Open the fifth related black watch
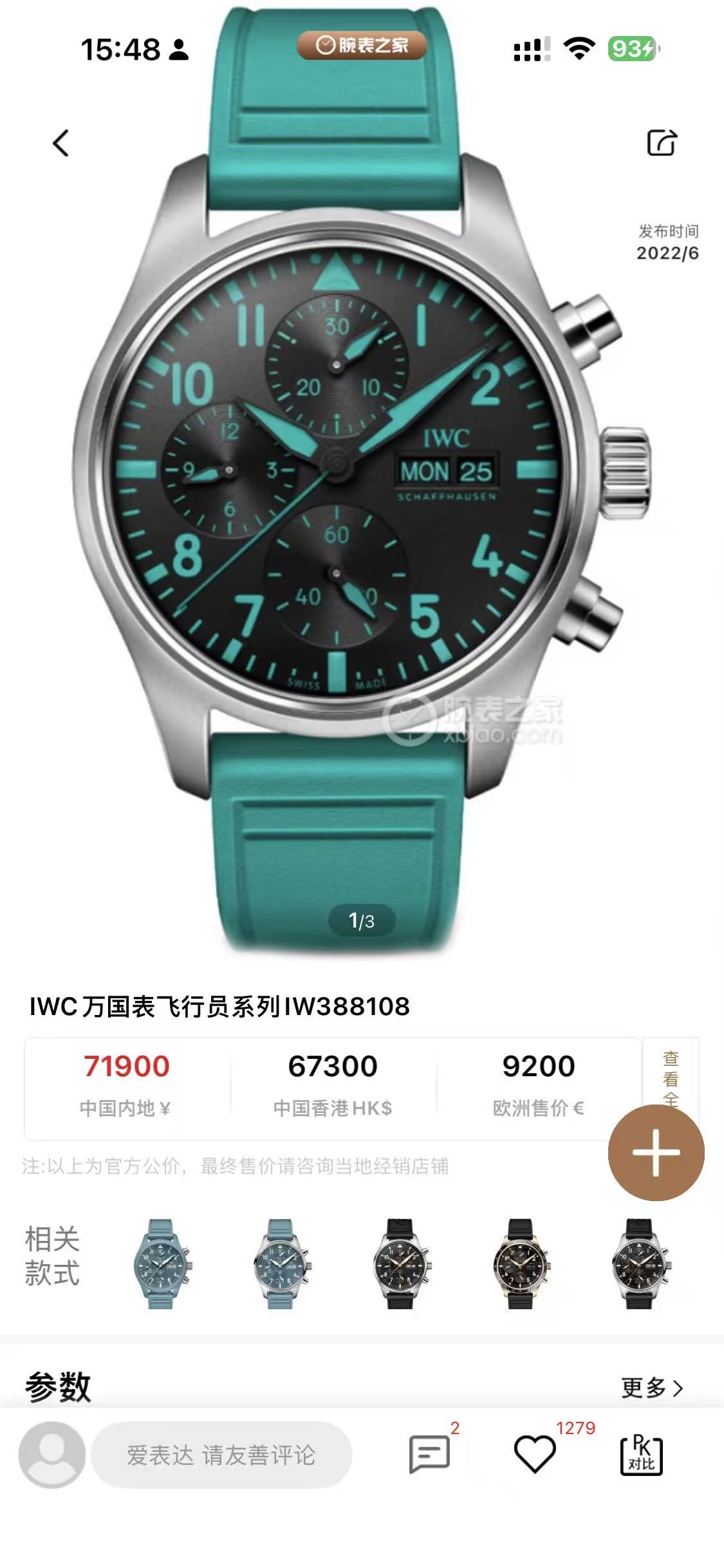 tap(640, 1263)
